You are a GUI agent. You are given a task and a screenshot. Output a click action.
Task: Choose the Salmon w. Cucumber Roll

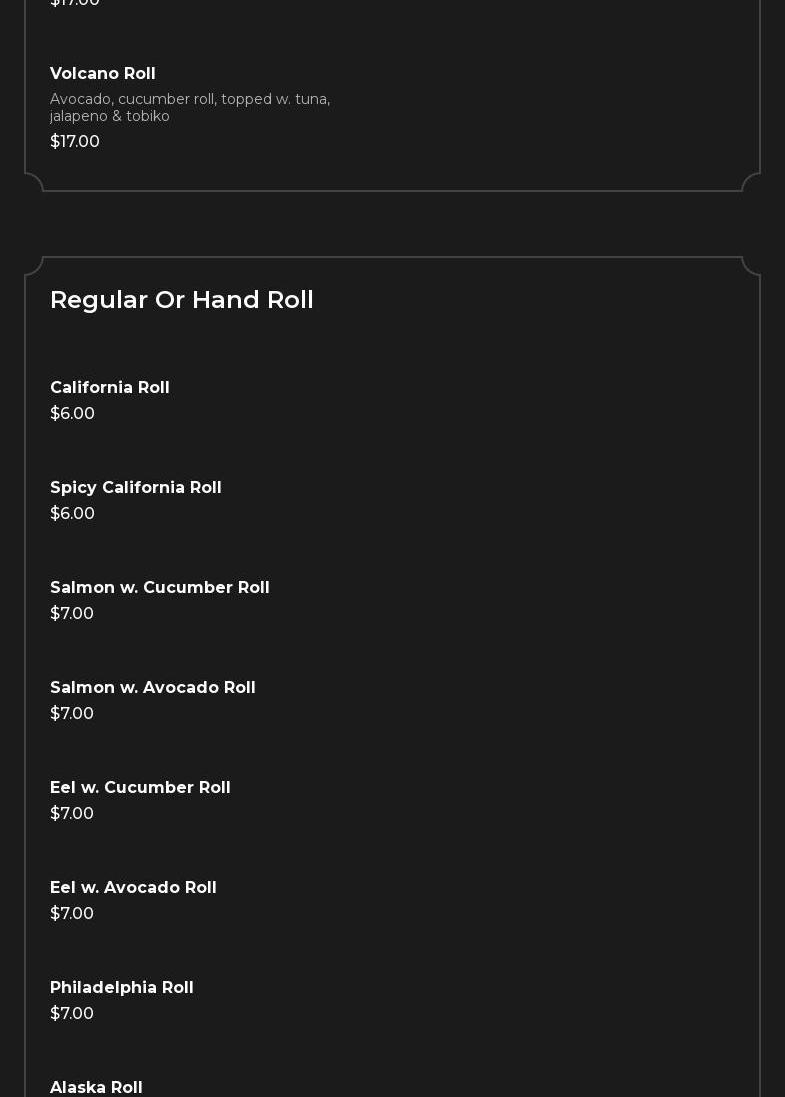[x=160, y=588]
